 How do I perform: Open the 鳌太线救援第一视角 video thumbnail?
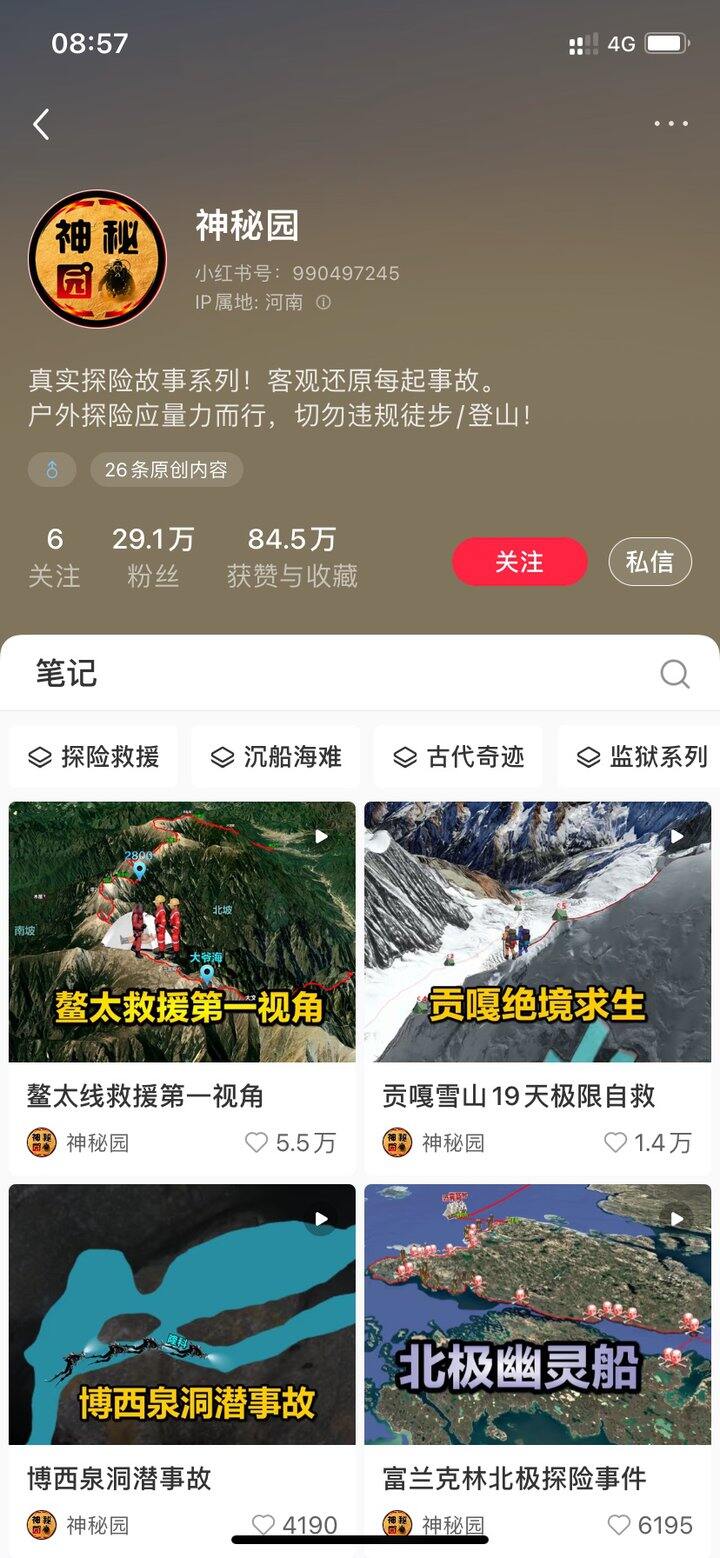[183, 930]
